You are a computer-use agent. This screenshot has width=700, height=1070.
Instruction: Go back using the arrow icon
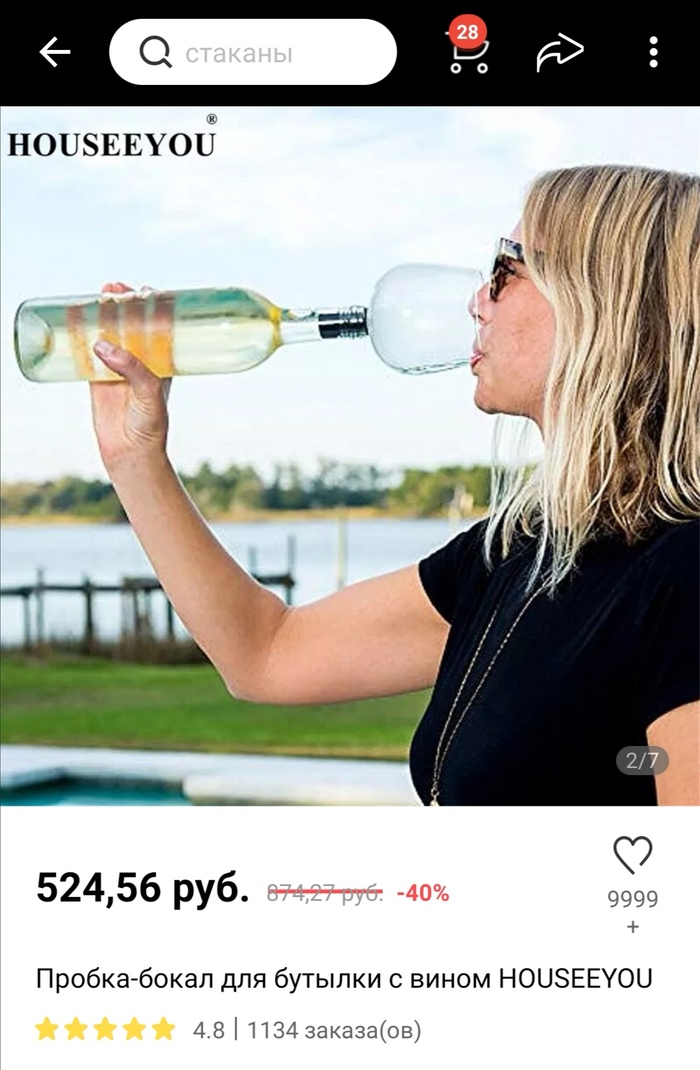point(55,52)
